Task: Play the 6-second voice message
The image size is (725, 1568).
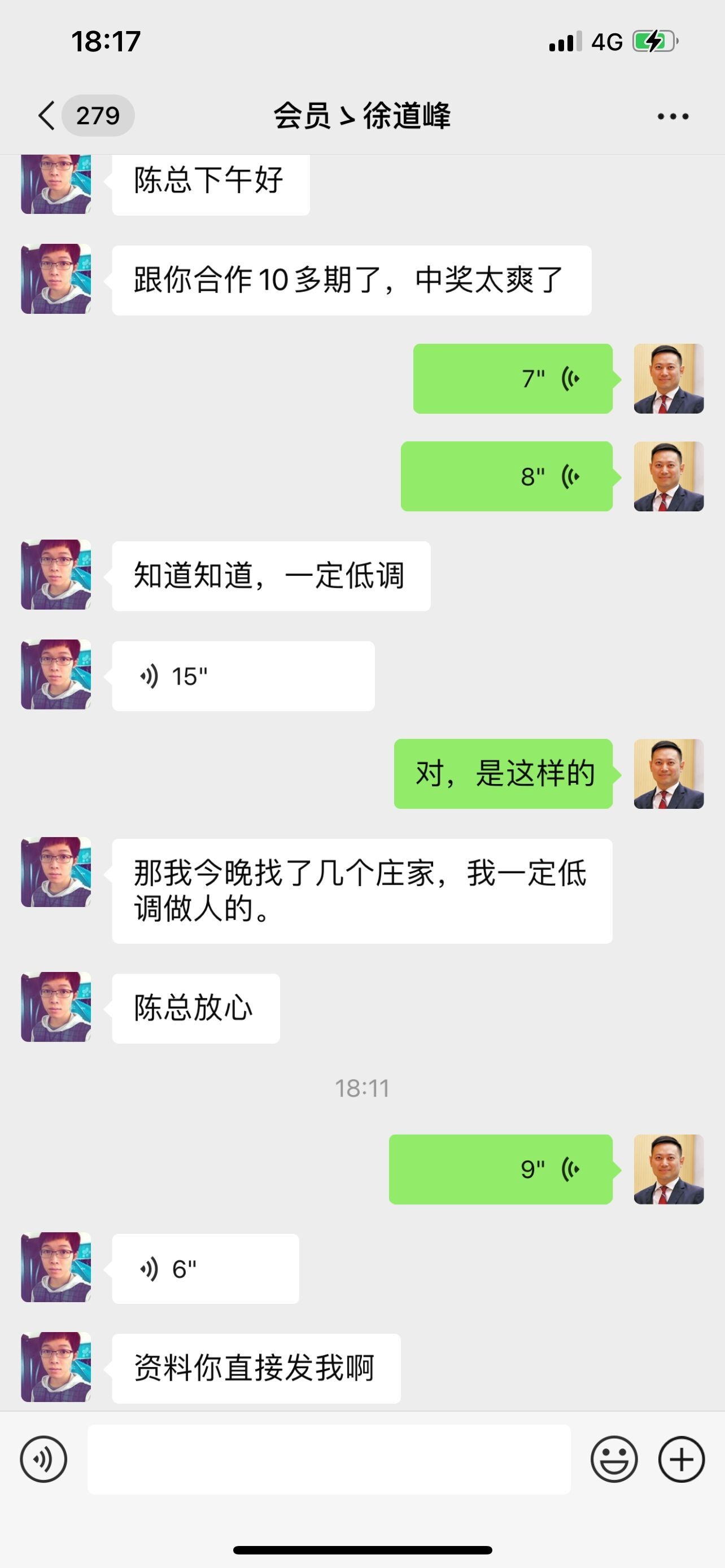Action: pos(205,1269)
